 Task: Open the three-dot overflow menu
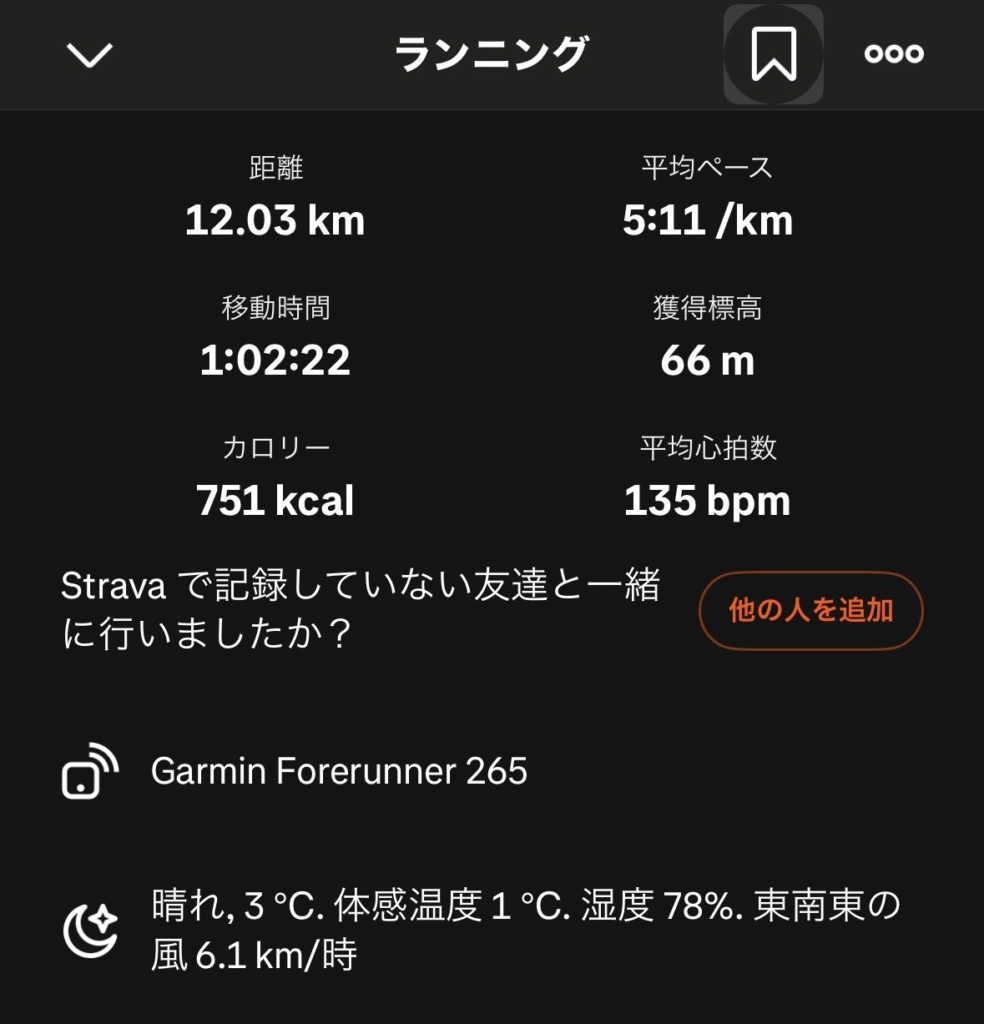point(894,54)
